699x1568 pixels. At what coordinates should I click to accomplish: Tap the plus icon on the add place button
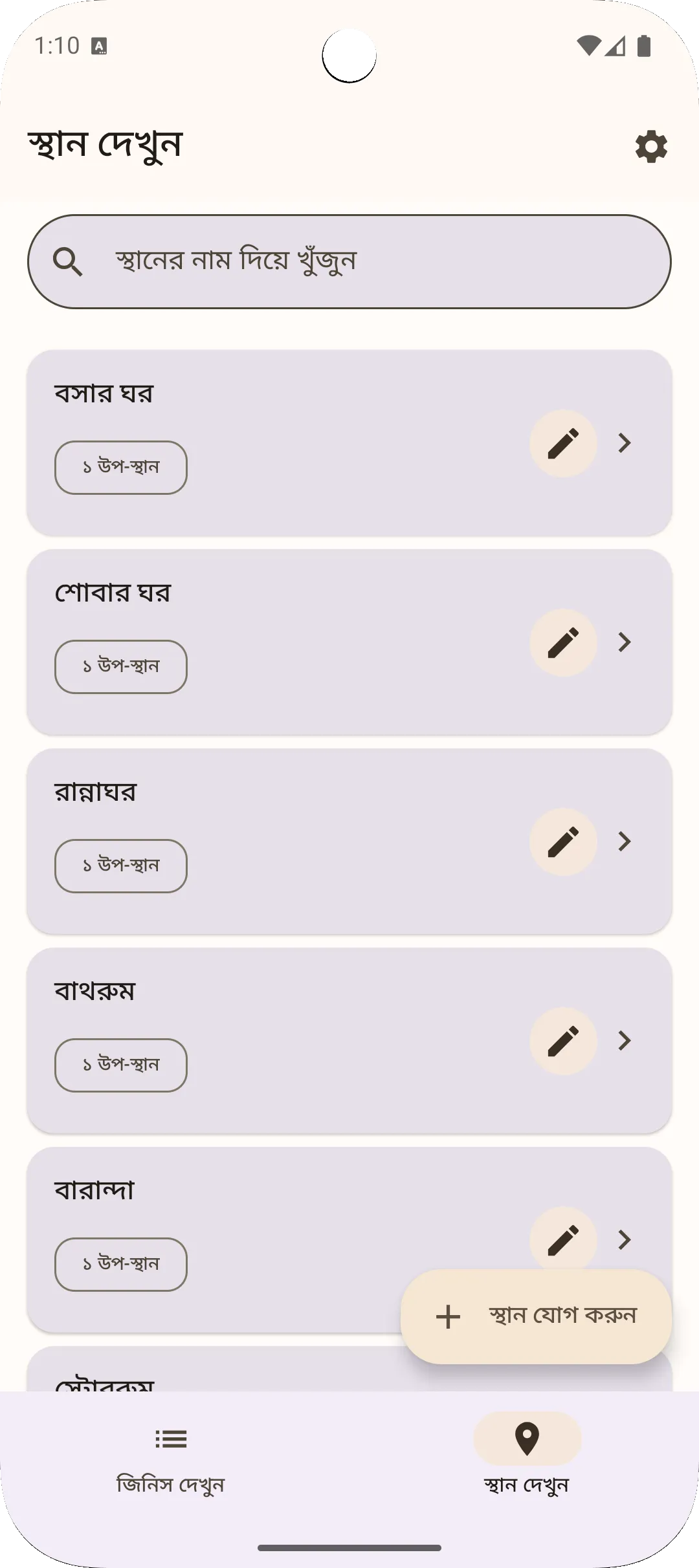(x=448, y=1314)
